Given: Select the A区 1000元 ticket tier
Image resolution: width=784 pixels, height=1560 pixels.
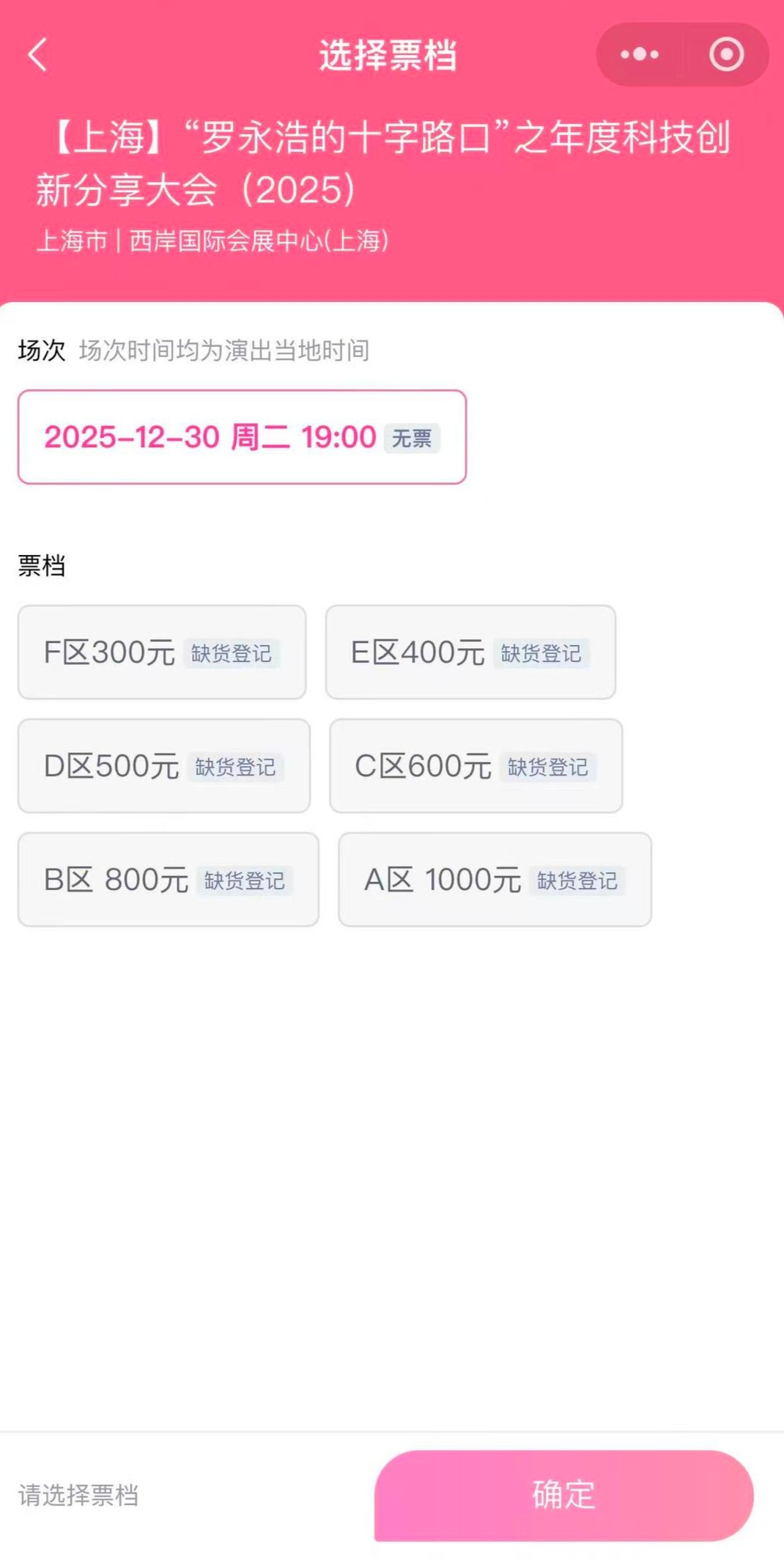Looking at the screenshot, I should coord(495,879).
